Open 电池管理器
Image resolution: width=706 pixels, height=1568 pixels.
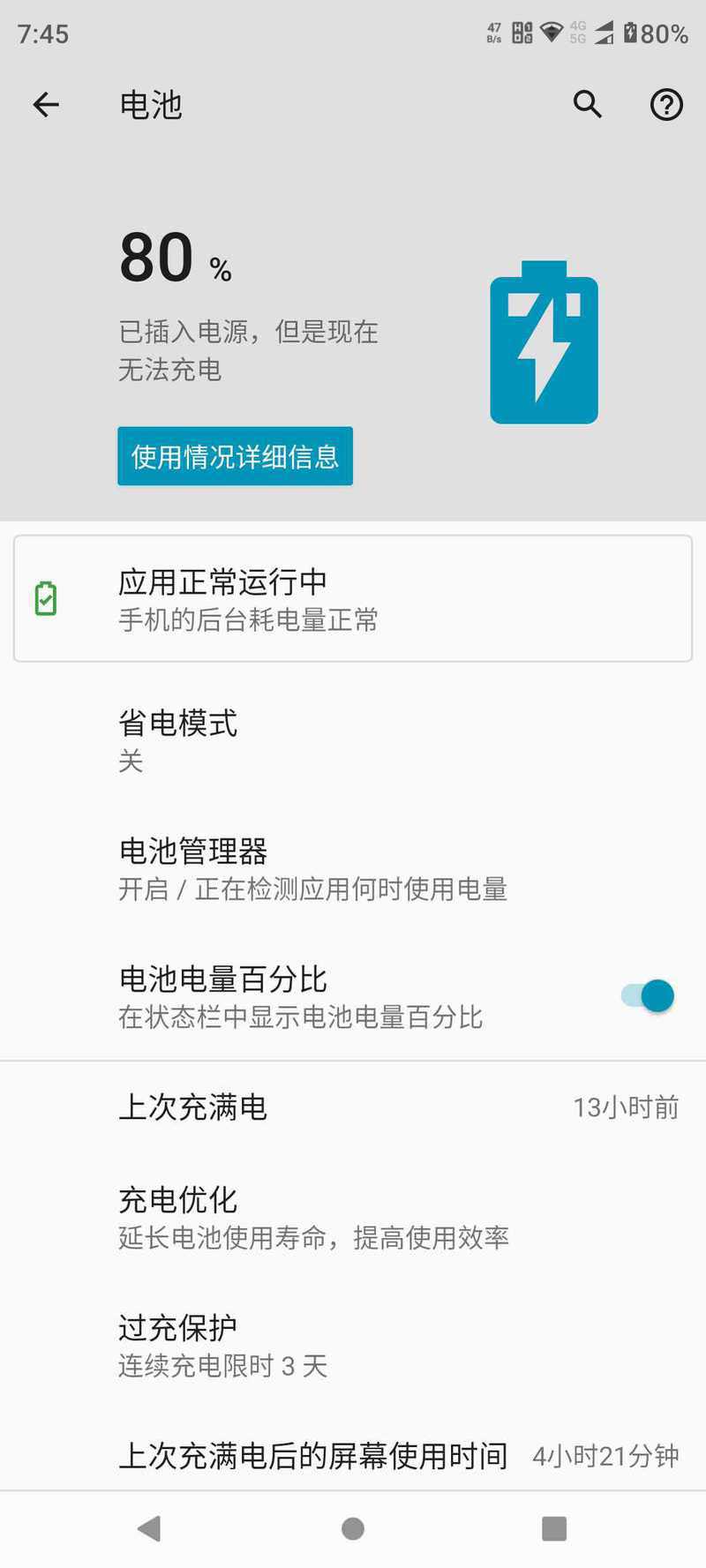[x=353, y=868]
